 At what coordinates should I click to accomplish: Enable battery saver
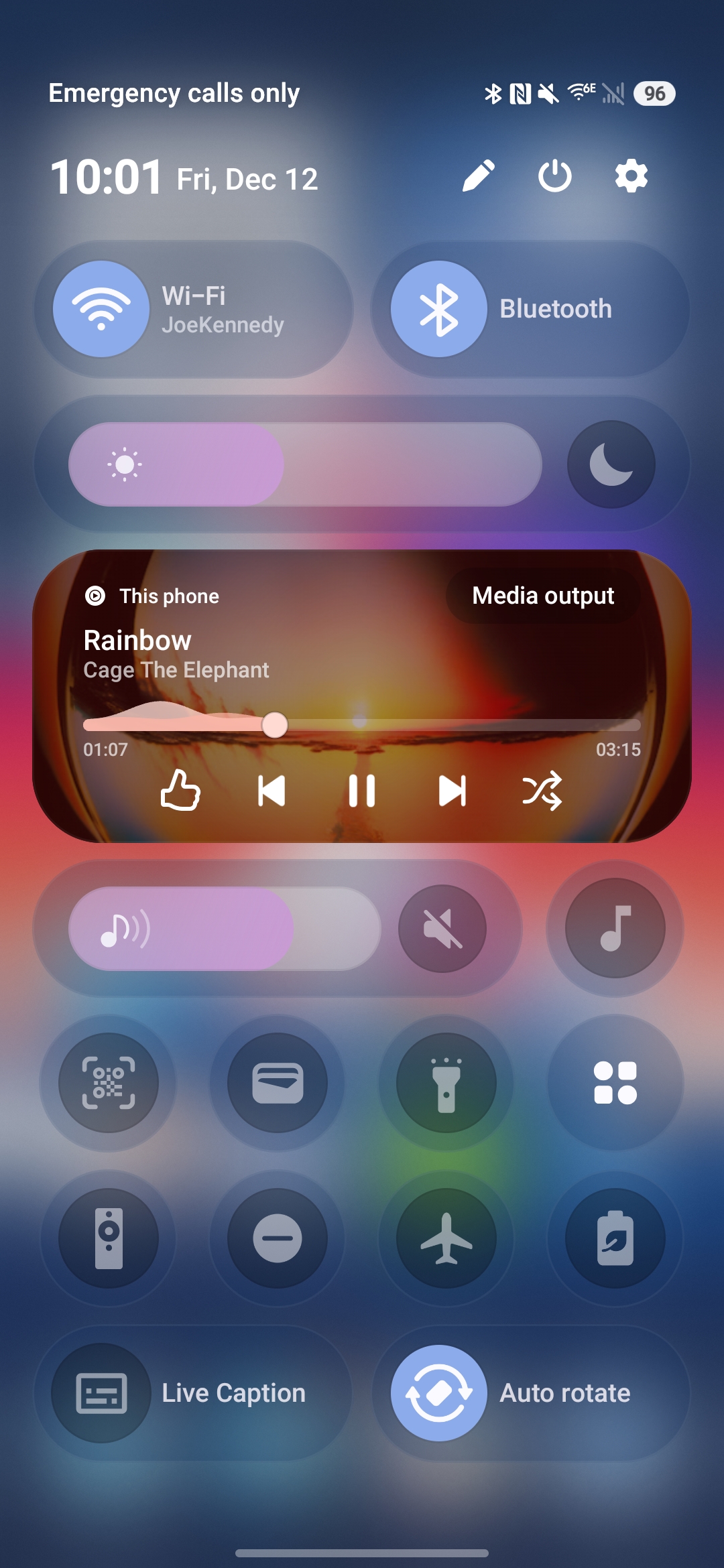pyautogui.click(x=615, y=1238)
